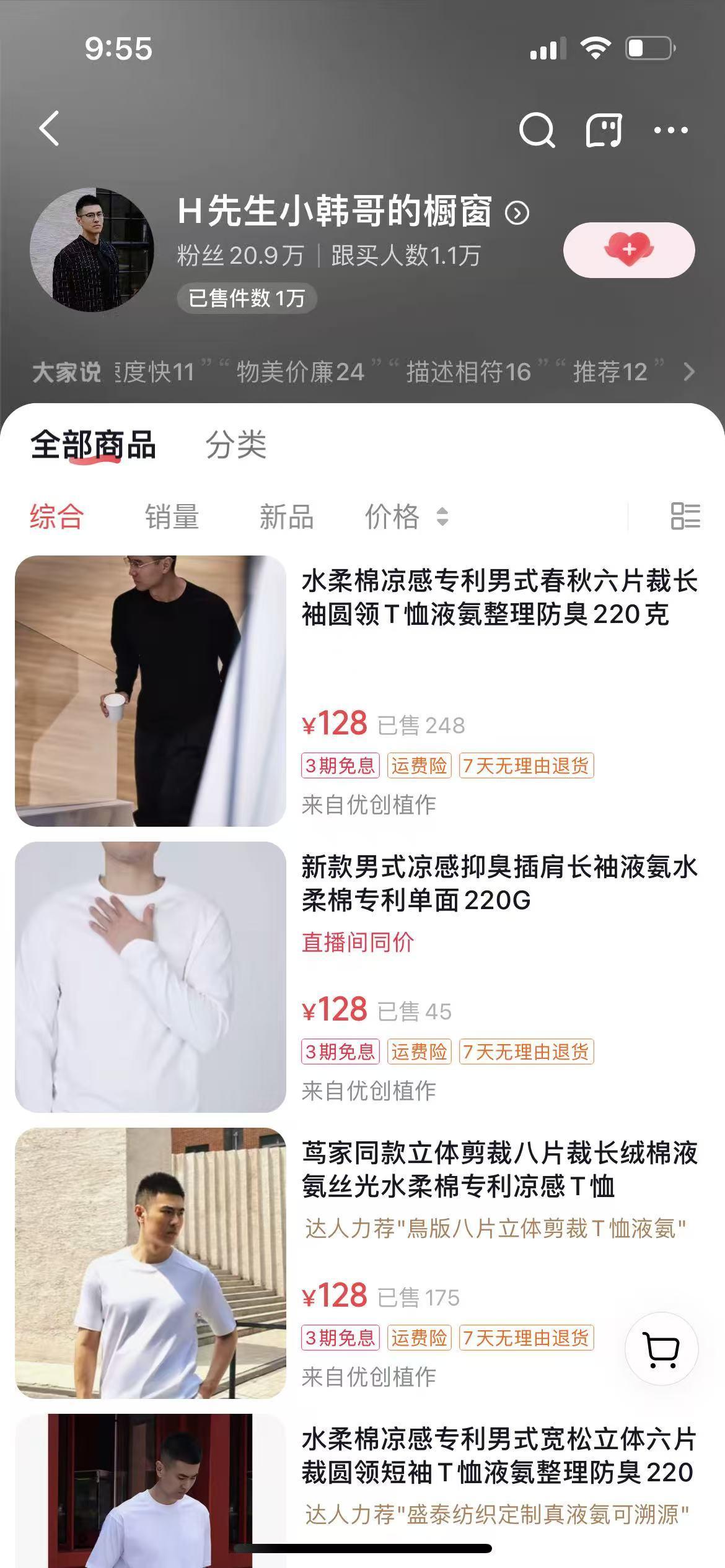Sort products by 价格
This screenshot has height=1568, width=725.
point(406,516)
